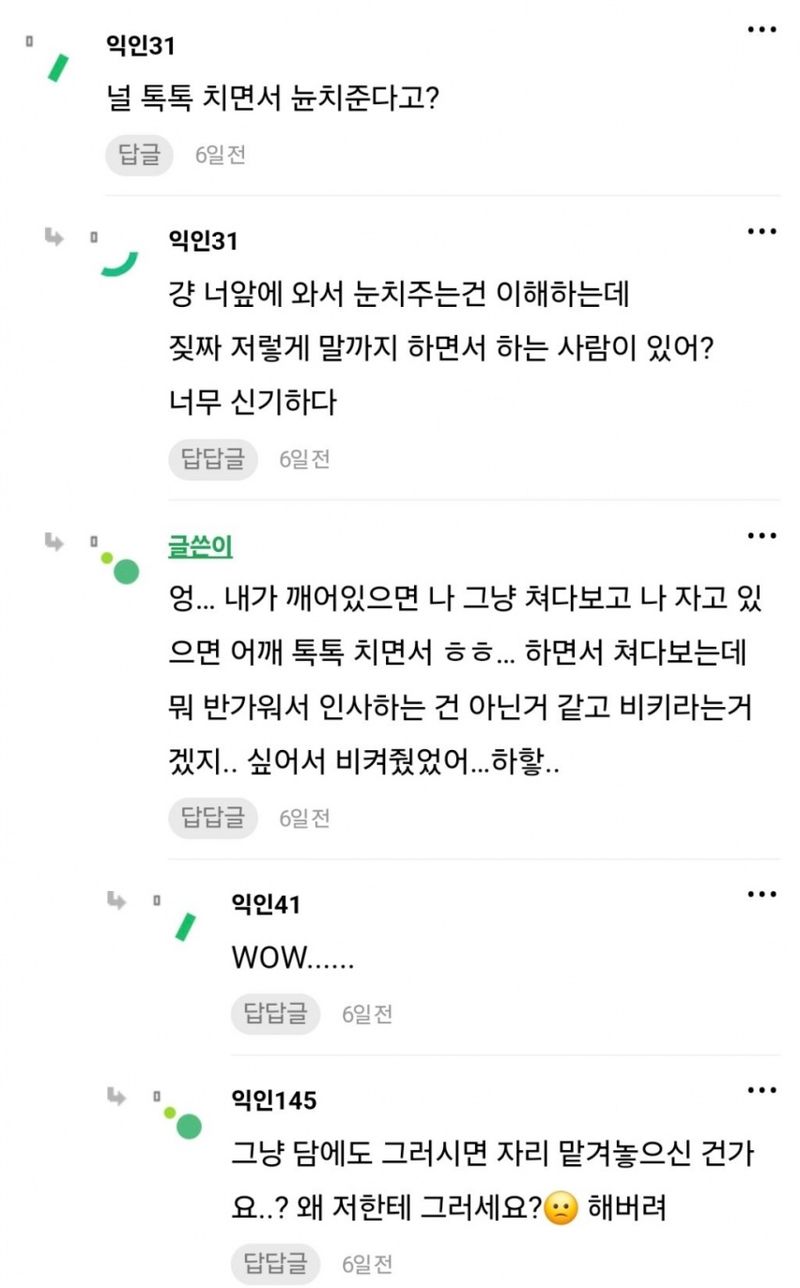The image size is (800, 1288).
Task: Open overflow menu on 익인145's comment
Action: [x=762, y=1089]
